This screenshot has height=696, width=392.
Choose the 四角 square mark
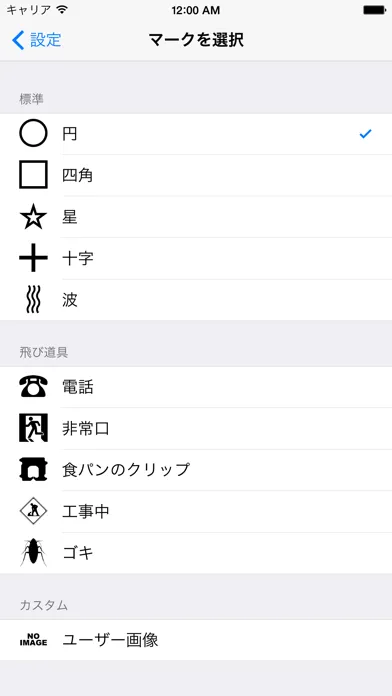click(196, 175)
